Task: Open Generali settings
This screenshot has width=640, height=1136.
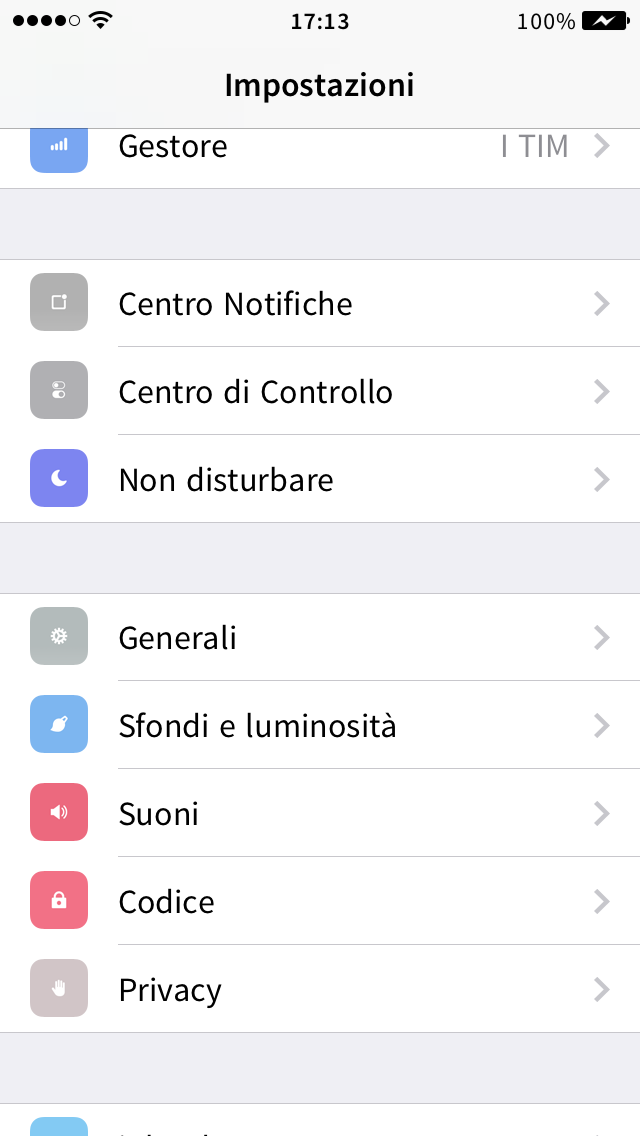Action: click(x=320, y=638)
